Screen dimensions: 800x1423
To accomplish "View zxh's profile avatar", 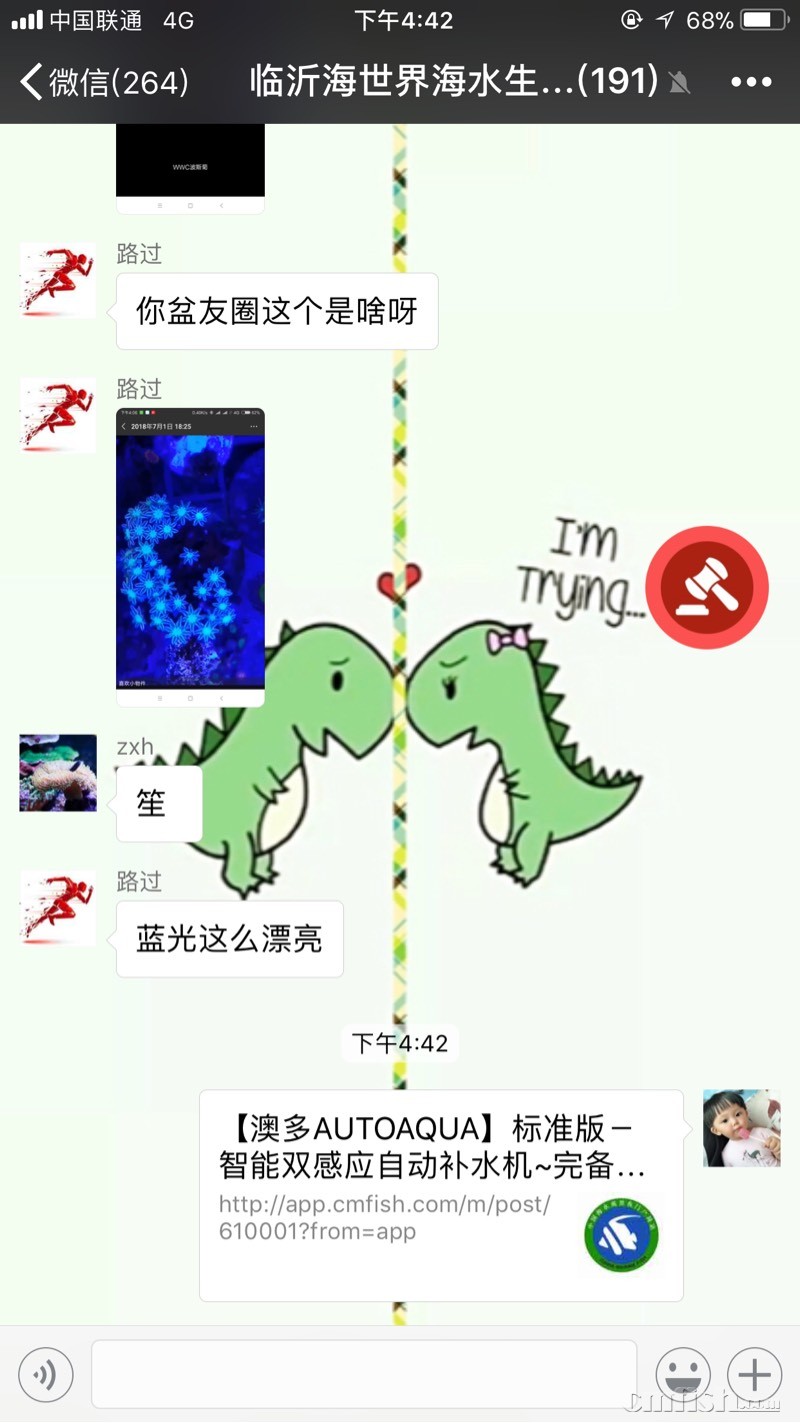I will [58, 773].
